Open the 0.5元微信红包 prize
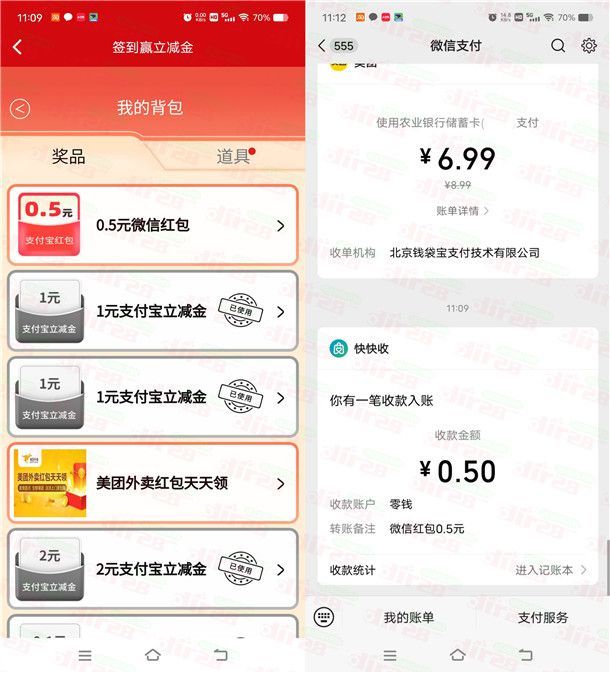610x673 pixels. coord(152,226)
